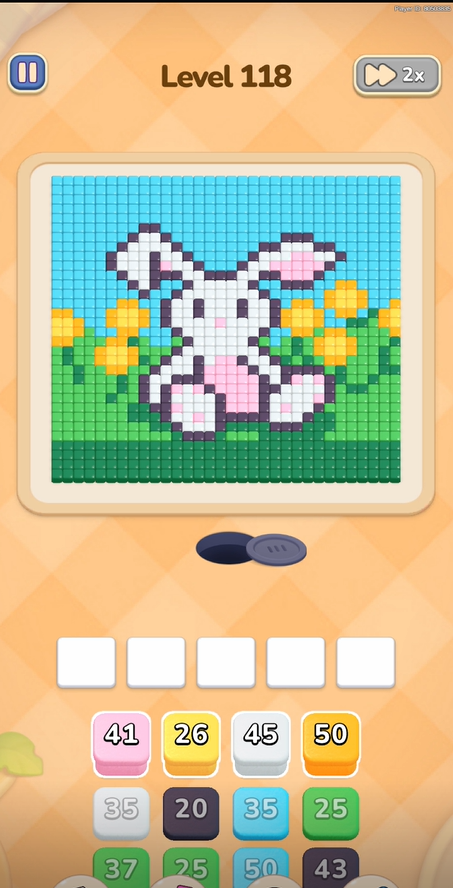Select the yellow 26 block

[191, 744]
